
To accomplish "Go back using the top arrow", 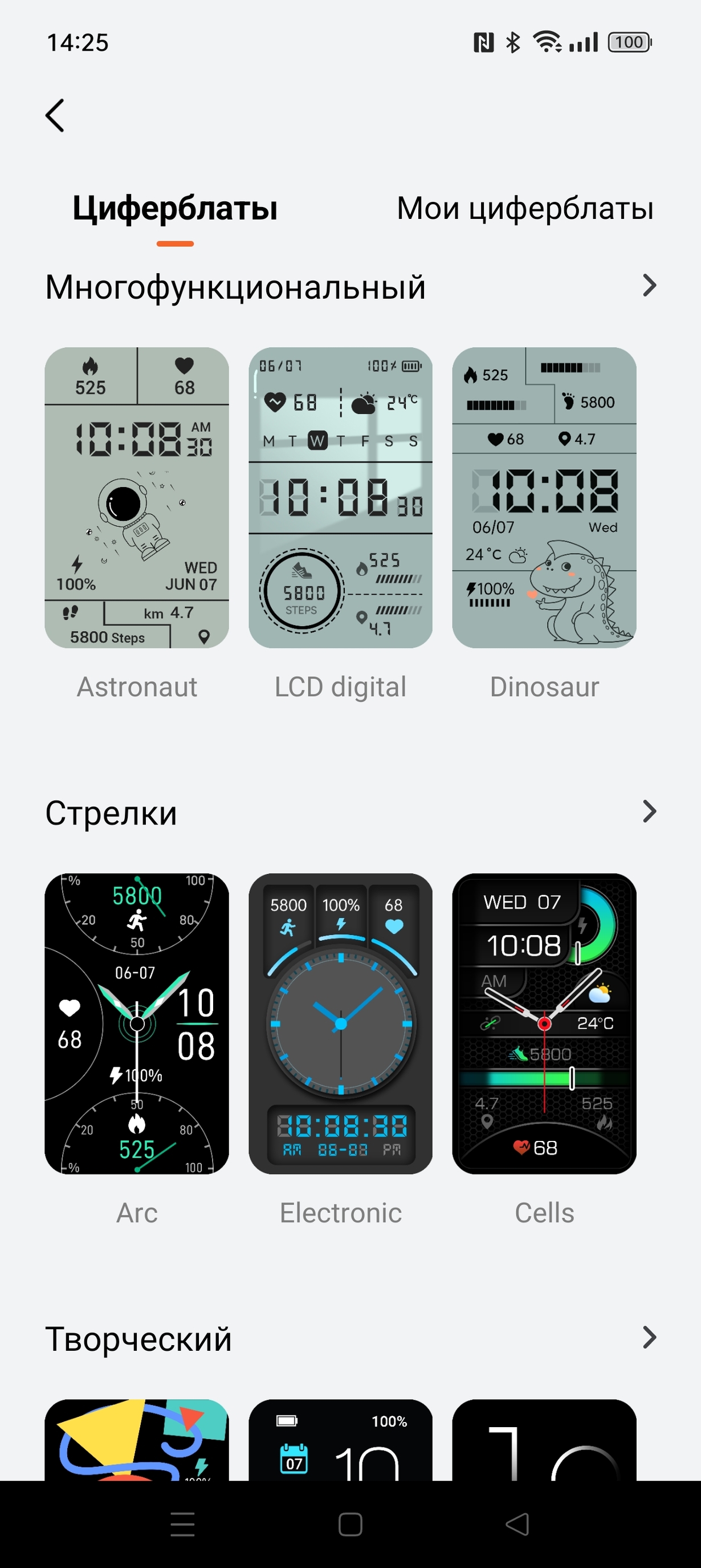I will pyautogui.click(x=55, y=115).
